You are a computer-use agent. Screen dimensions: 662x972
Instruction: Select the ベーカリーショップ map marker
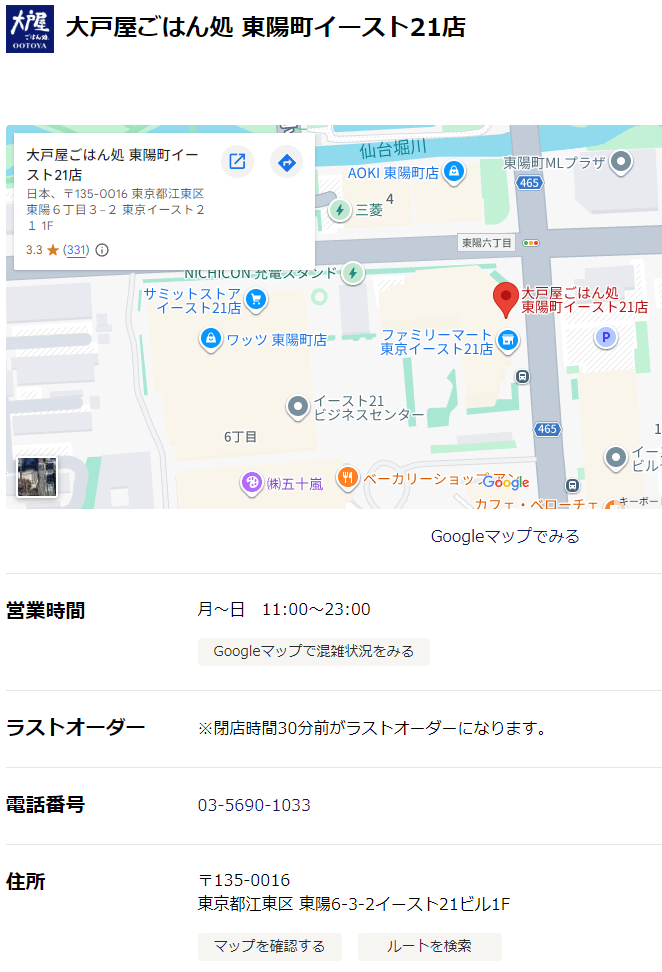pos(348,479)
